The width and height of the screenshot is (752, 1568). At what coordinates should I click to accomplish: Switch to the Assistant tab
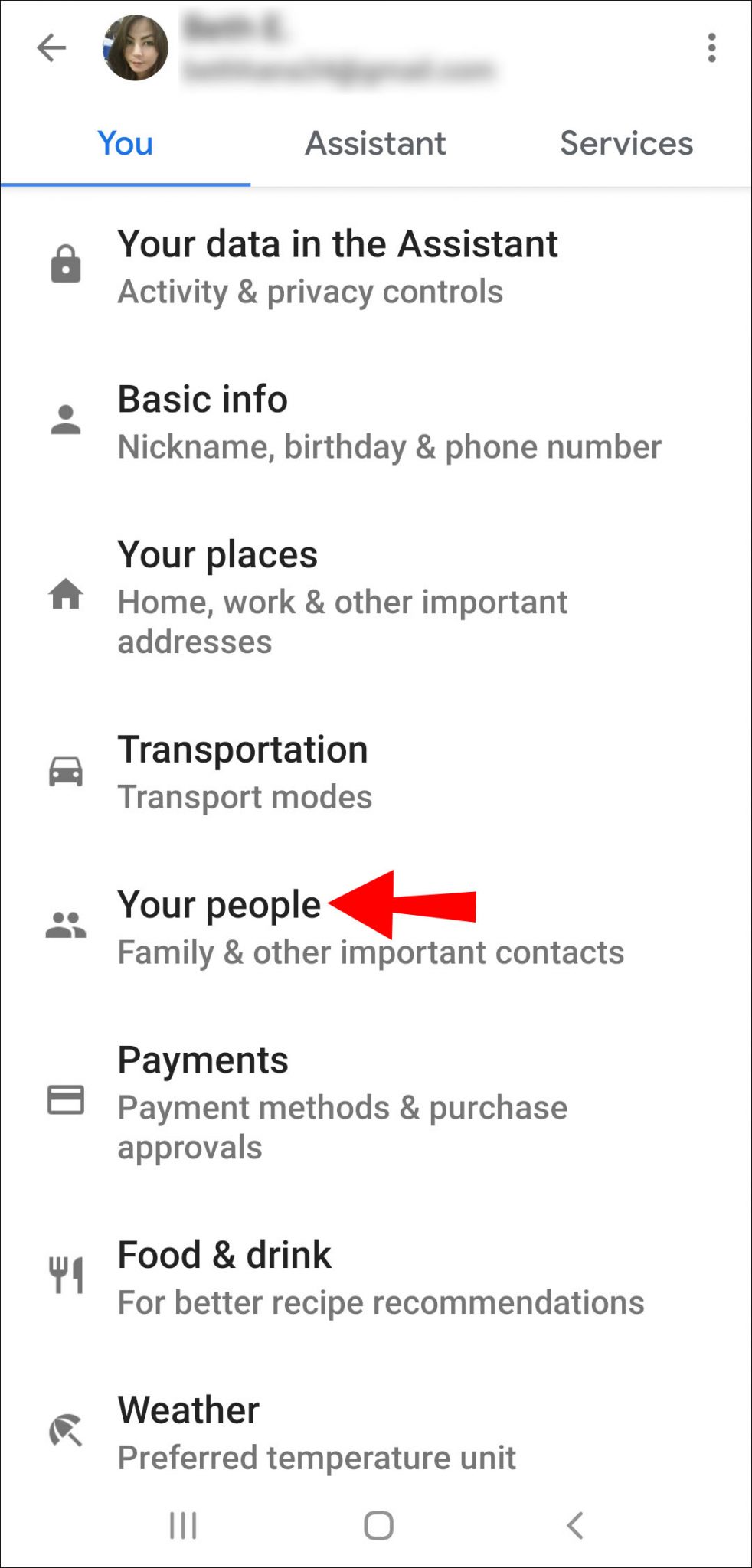tap(375, 143)
